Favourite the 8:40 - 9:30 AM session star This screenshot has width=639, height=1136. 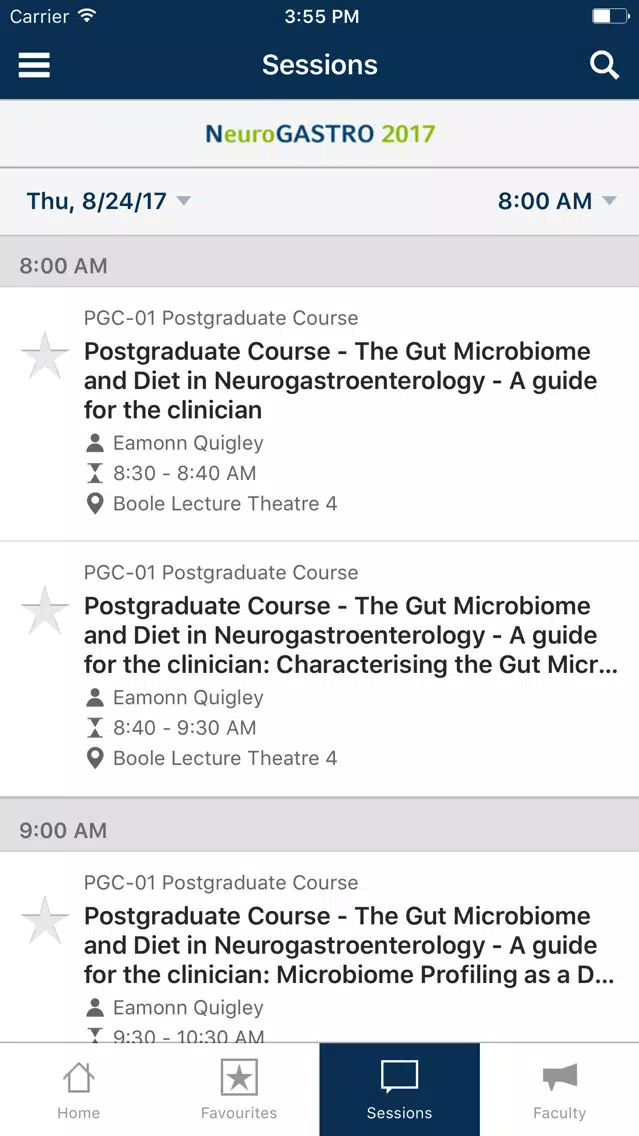click(45, 610)
